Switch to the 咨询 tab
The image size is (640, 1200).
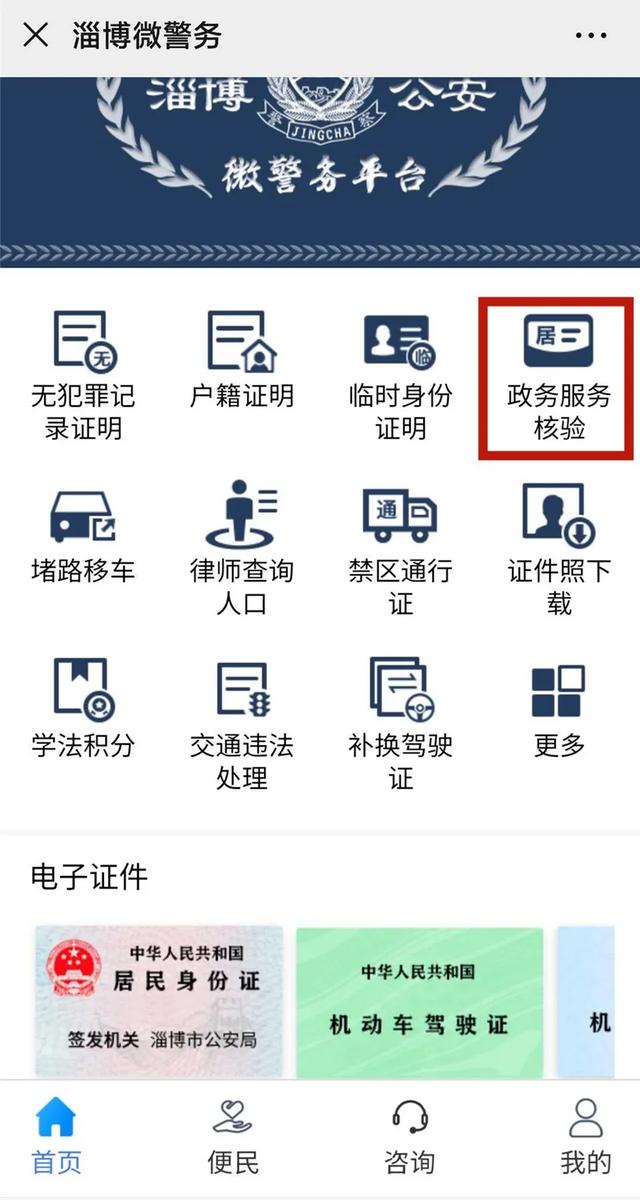pos(409,1135)
